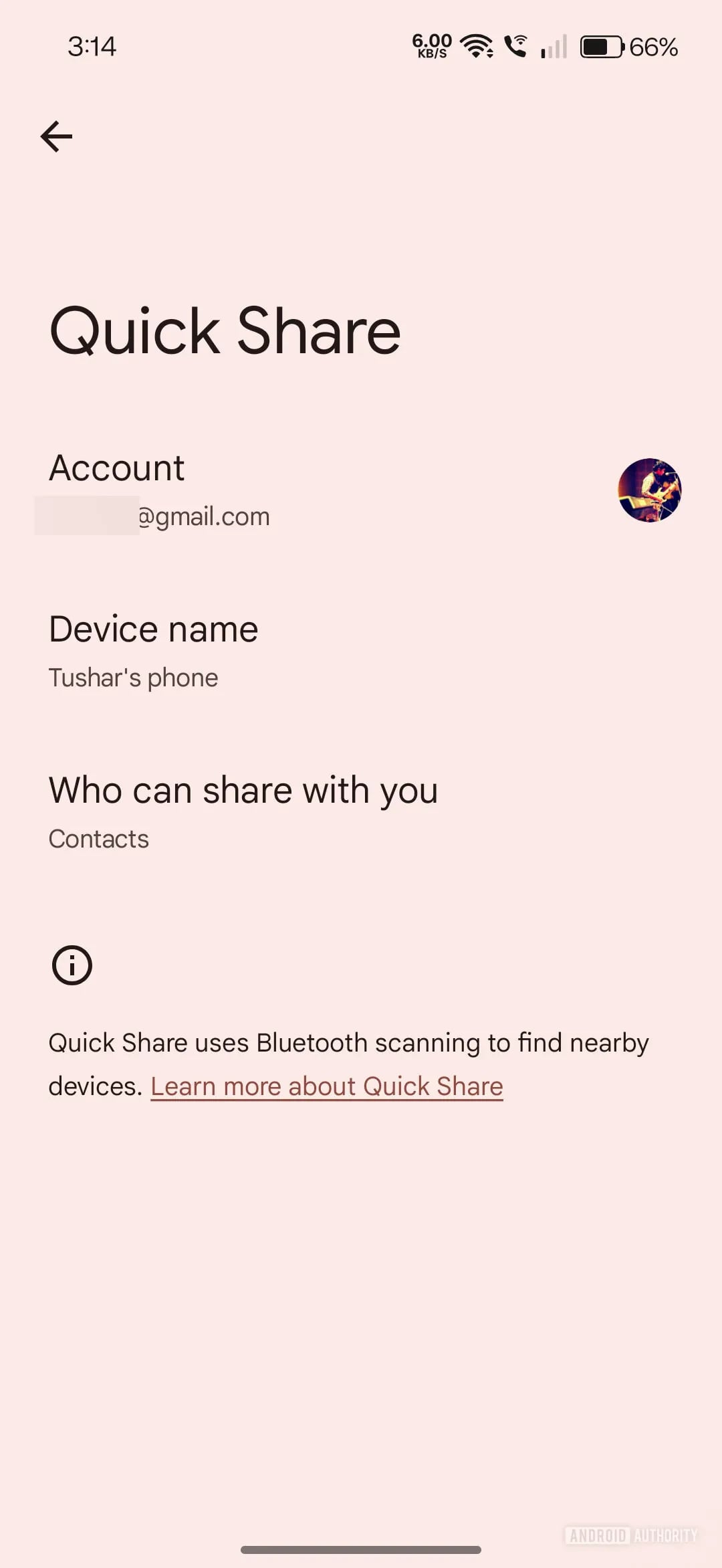Viewport: 722px width, 1568px height.
Task: Tap the network speed indicator showing 6.00 KB/S
Action: 431,45
